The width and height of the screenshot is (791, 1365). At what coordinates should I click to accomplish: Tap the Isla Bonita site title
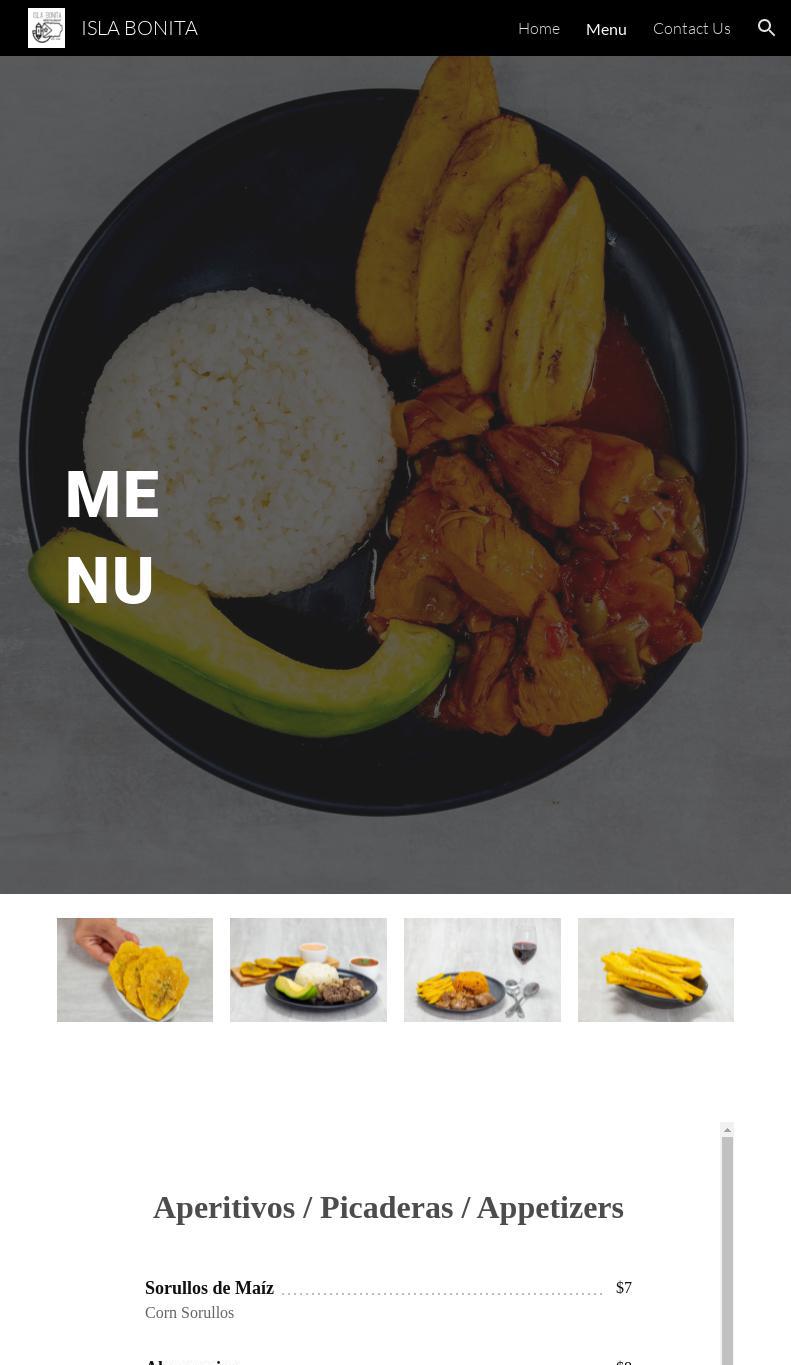point(139,28)
